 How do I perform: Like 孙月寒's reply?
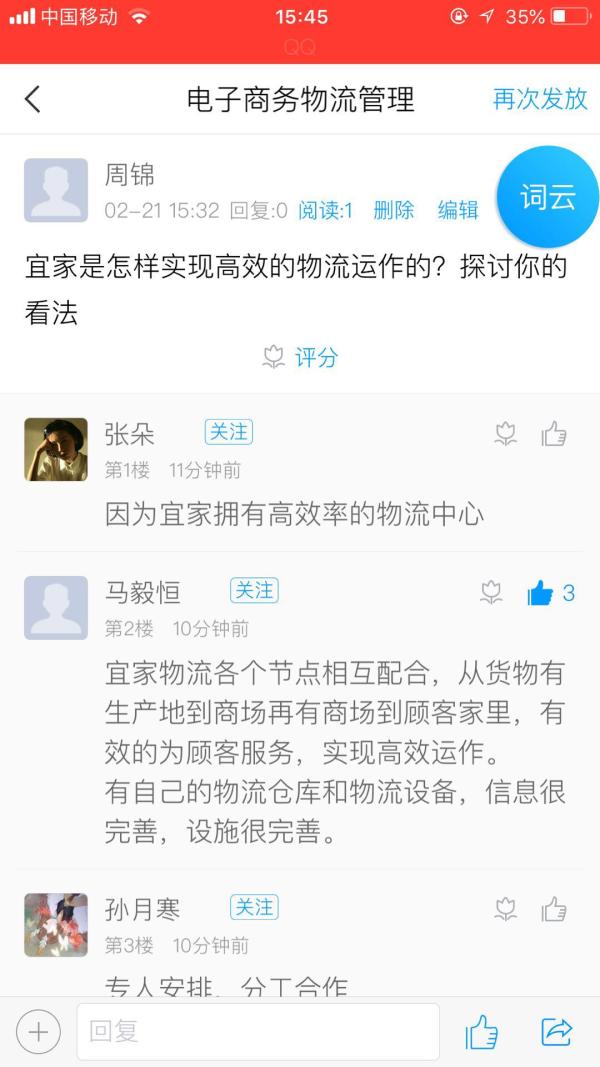554,909
